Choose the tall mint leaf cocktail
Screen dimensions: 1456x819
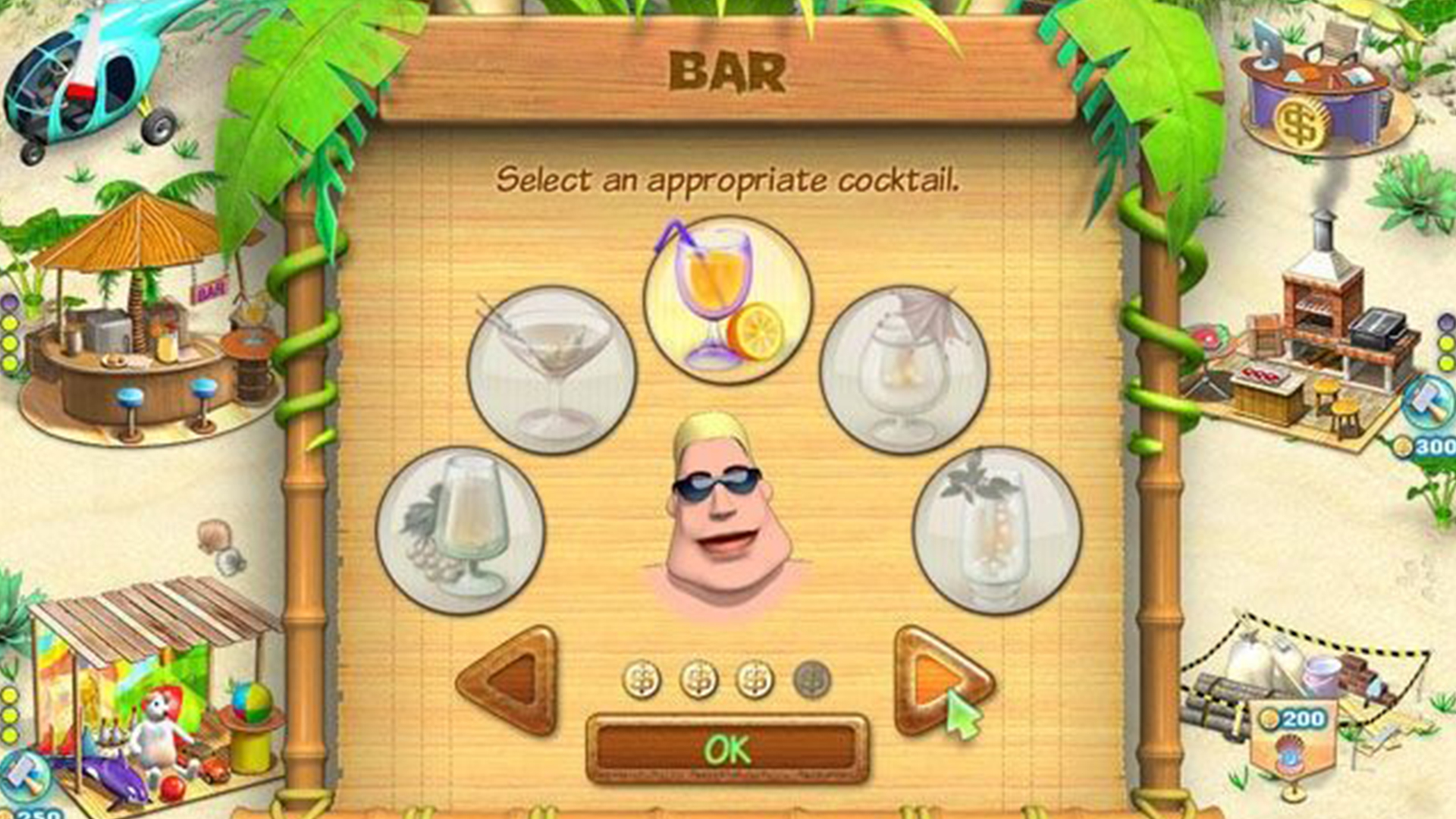tap(996, 529)
